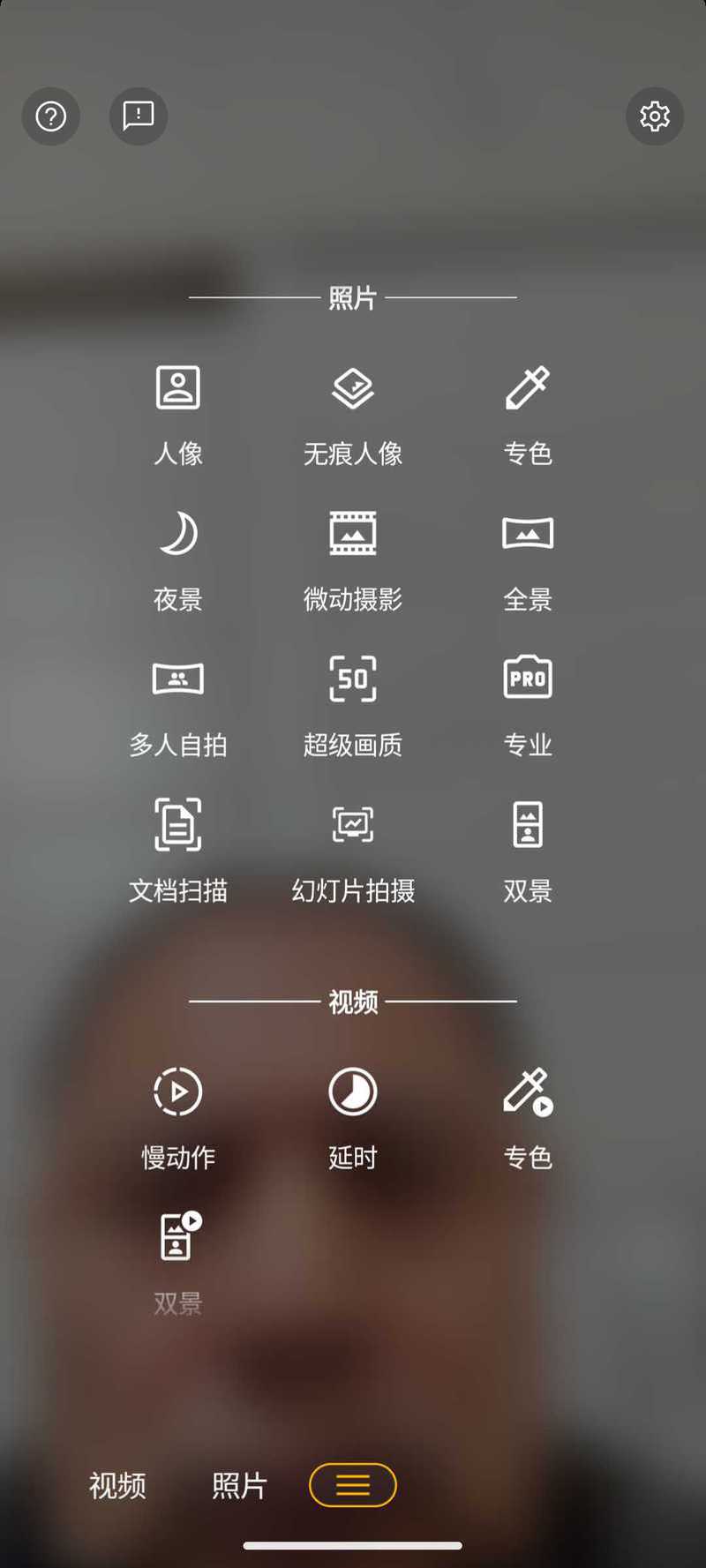
Task: Open camera settings gear
Action: coord(655,116)
